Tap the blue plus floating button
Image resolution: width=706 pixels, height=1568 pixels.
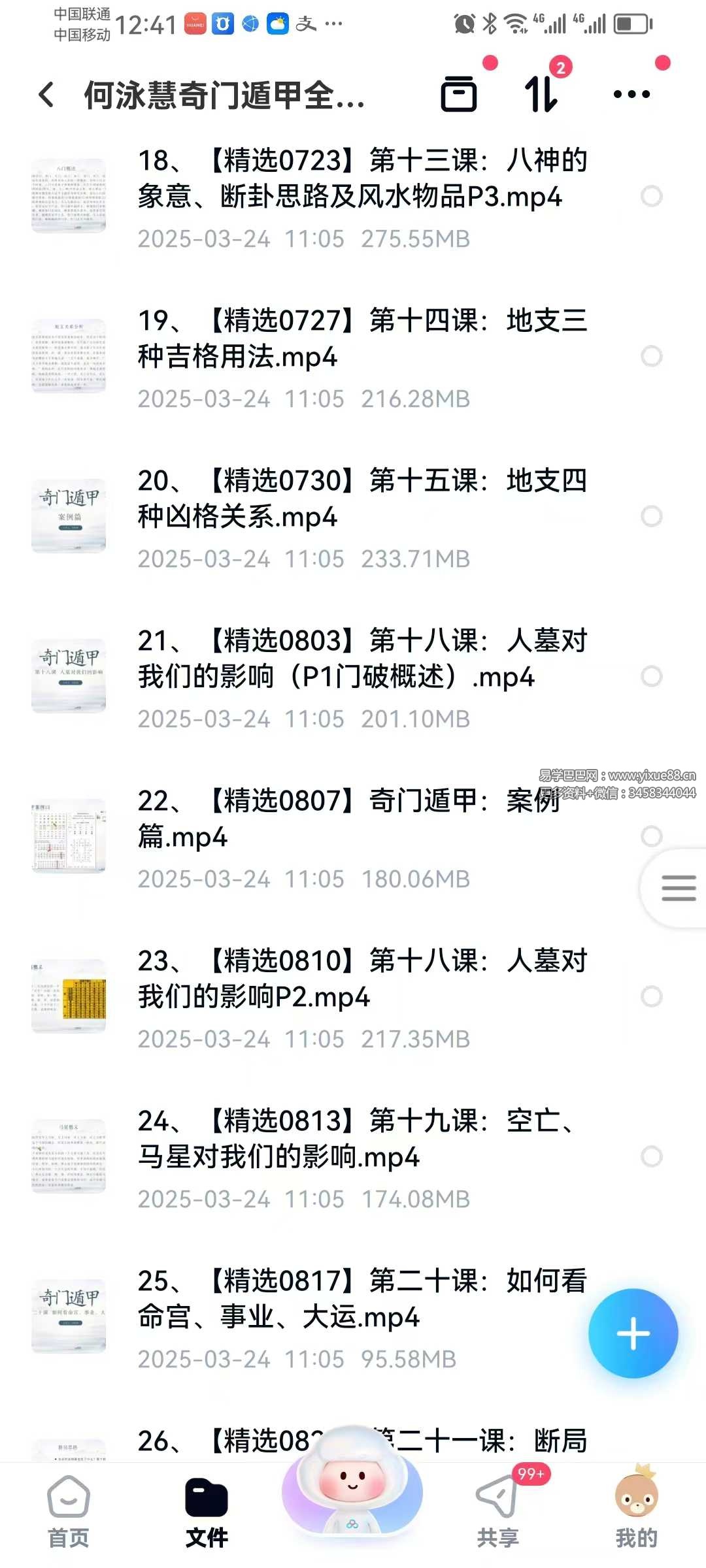click(x=633, y=1333)
